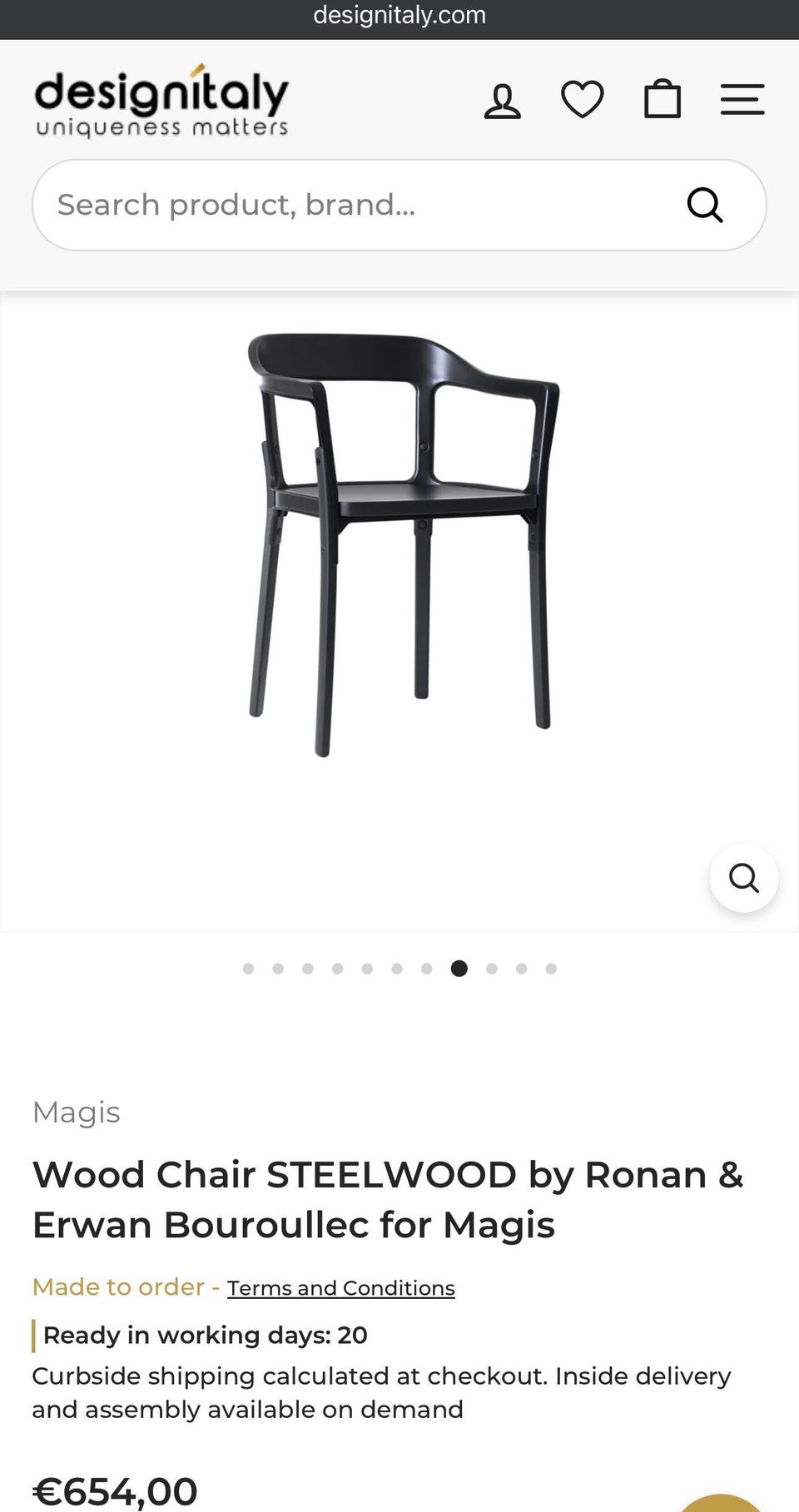Open the designitaly logo home link
Screen dimensions: 799x1512
[x=161, y=101]
